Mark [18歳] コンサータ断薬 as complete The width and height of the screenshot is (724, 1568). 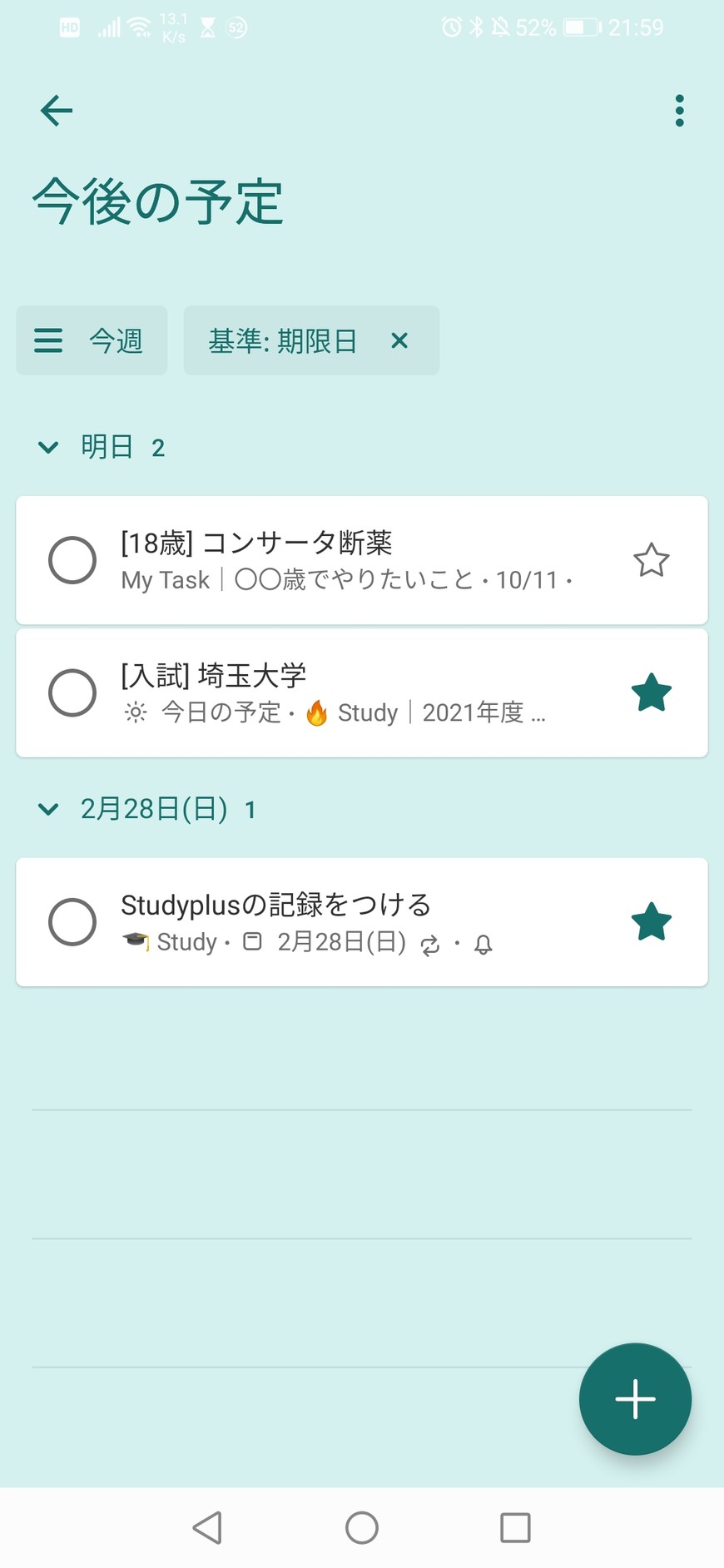coord(72,560)
